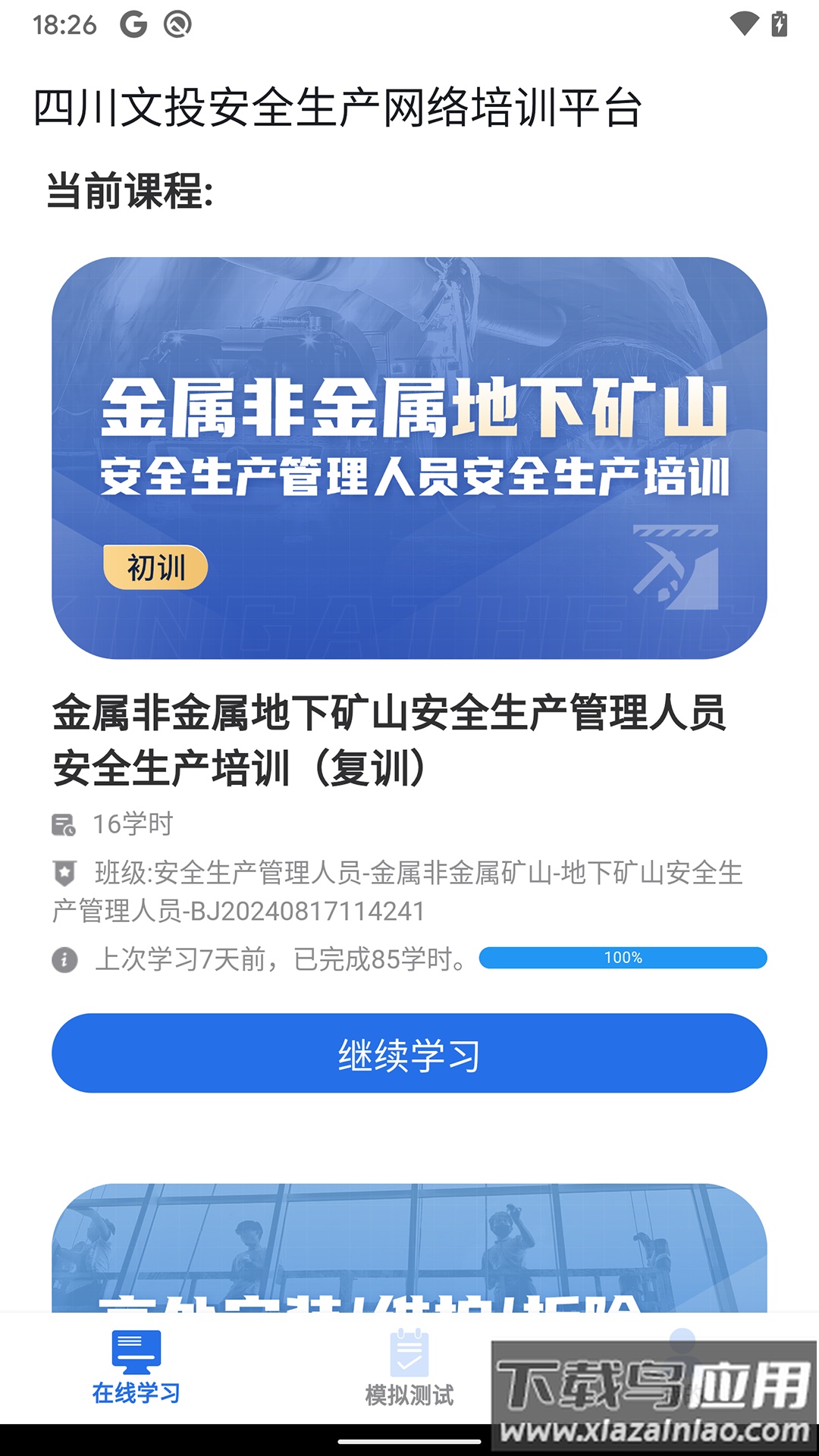Tap the class-hours icon beside 16学时
This screenshot has height=1456, width=819.
pos(64,824)
